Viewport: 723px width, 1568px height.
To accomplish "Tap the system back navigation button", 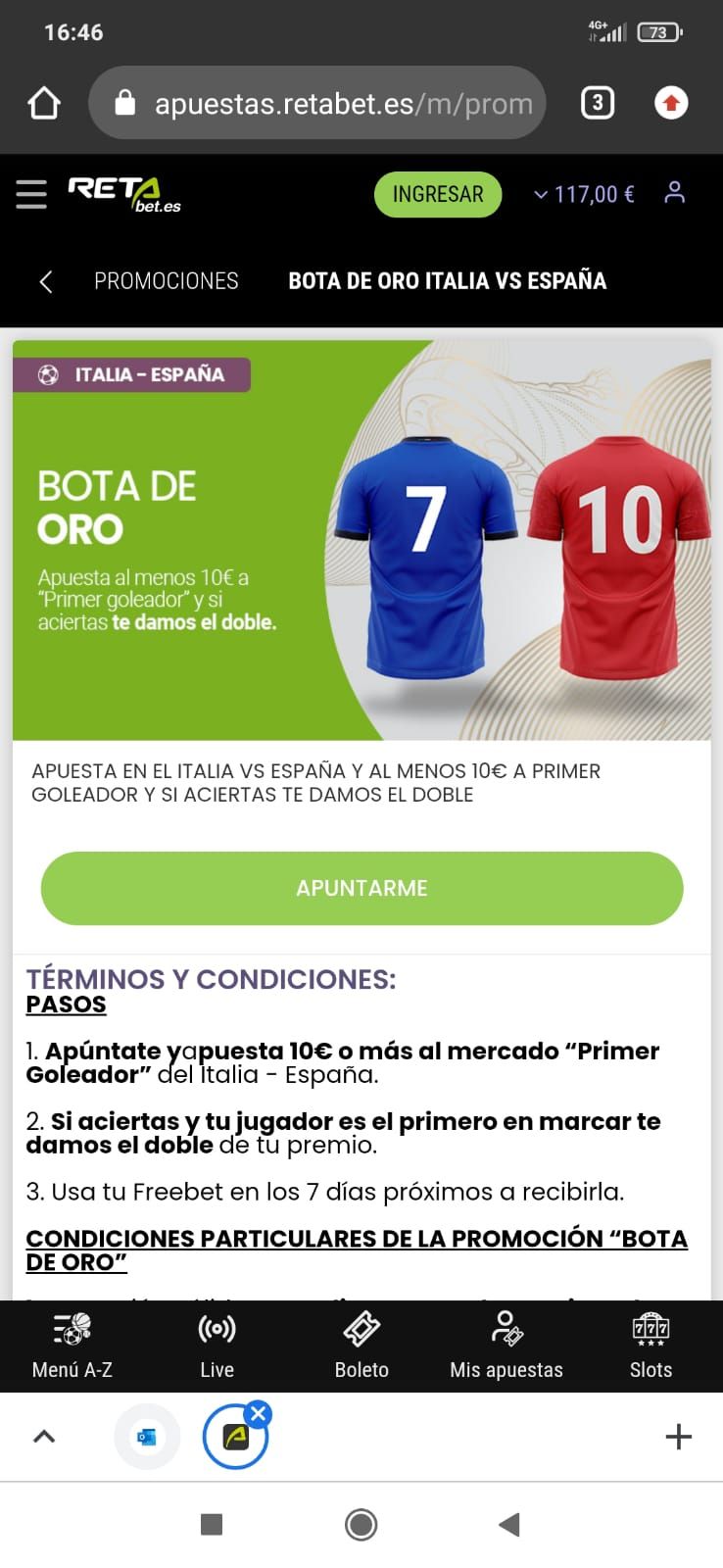I will click(x=508, y=1524).
